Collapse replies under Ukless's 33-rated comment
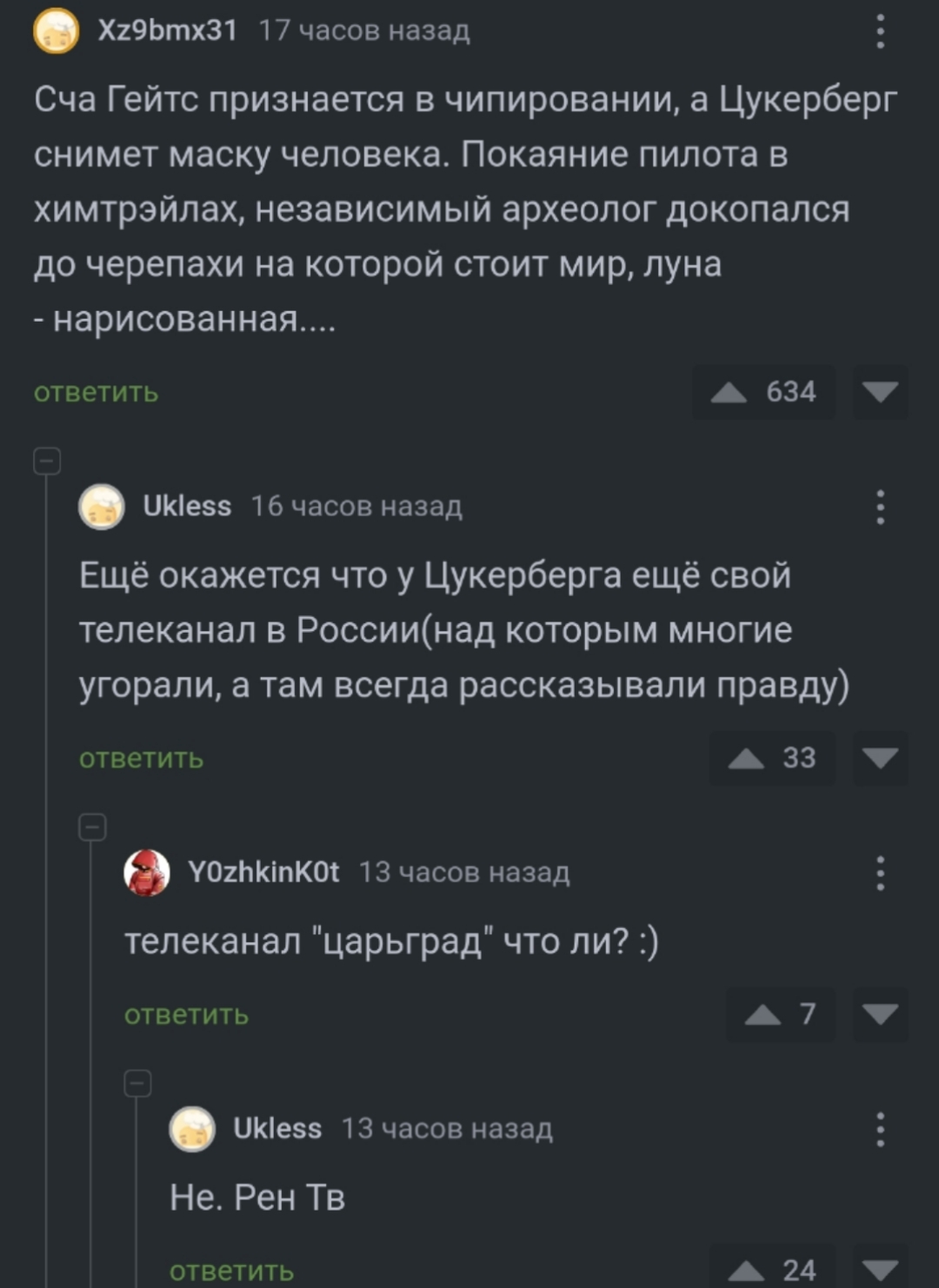This screenshot has width=939, height=1288. [92, 827]
